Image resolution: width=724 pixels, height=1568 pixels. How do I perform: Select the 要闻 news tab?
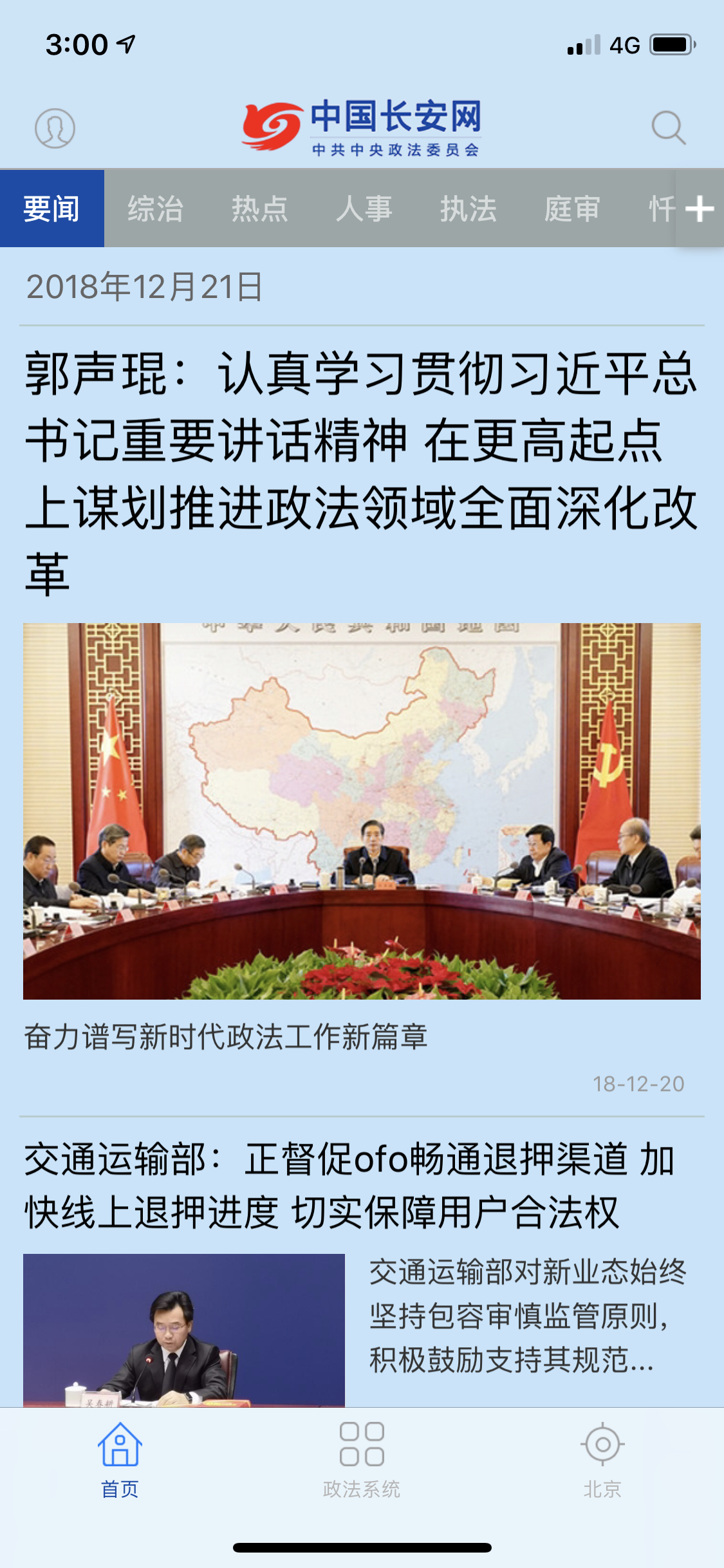(x=52, y=209)
